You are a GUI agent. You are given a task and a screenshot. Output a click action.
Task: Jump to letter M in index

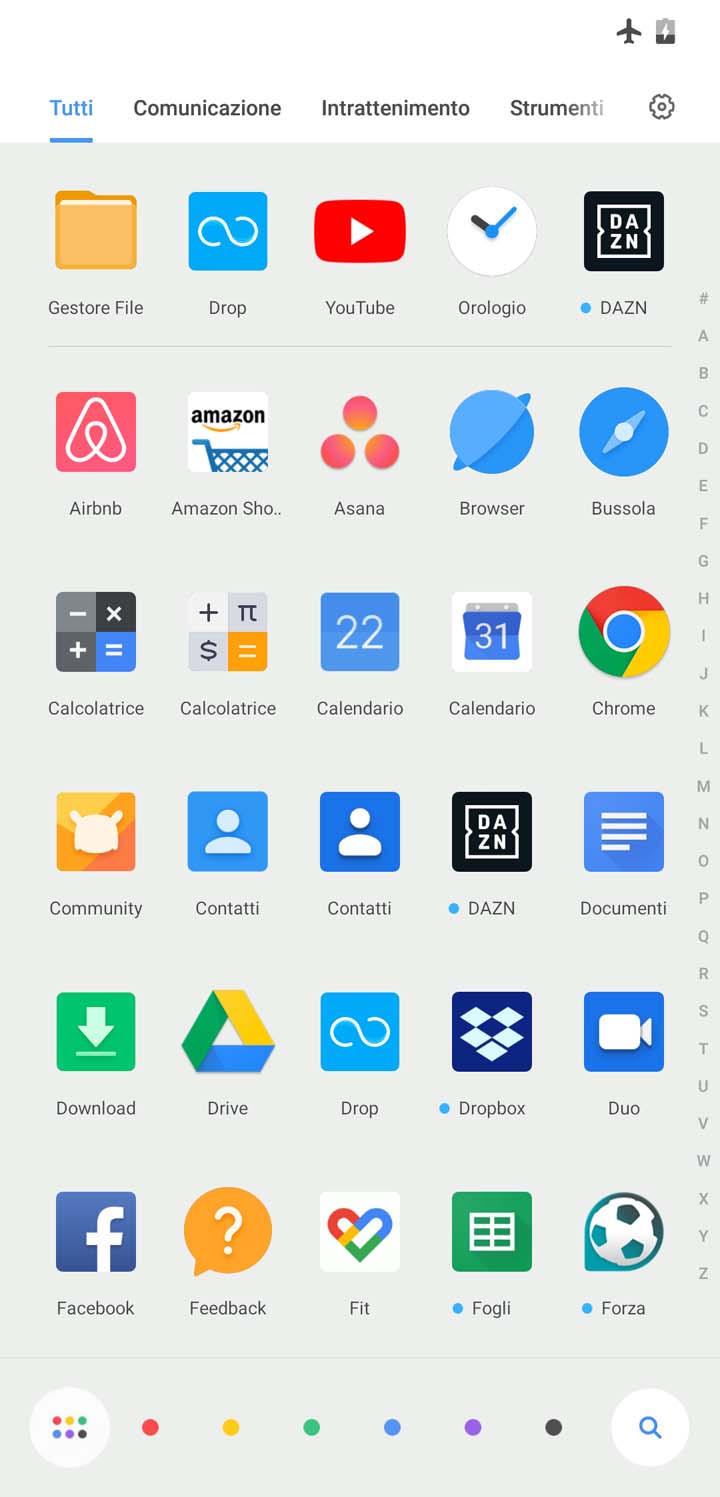tap(703, 786)
